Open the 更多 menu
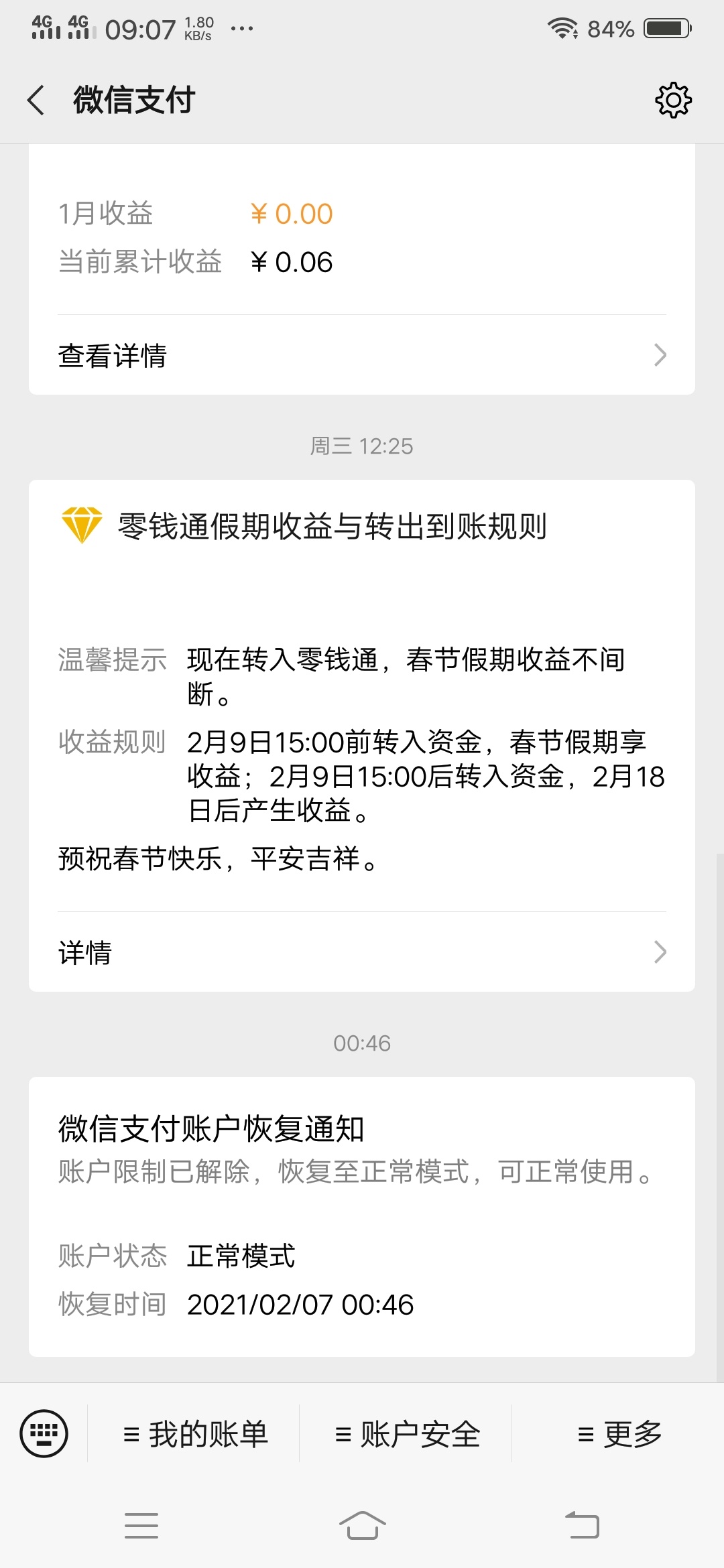 [618, 1434]
